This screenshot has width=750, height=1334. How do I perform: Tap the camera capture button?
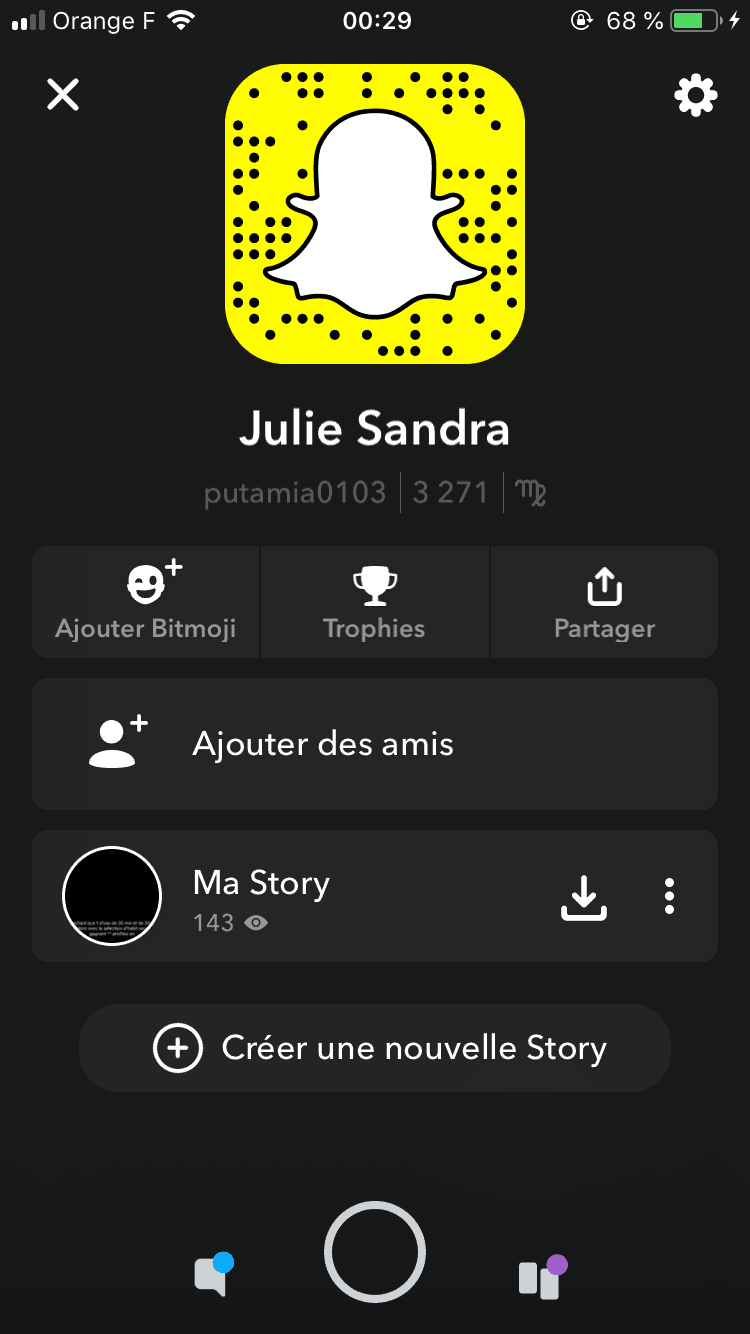375,1252
